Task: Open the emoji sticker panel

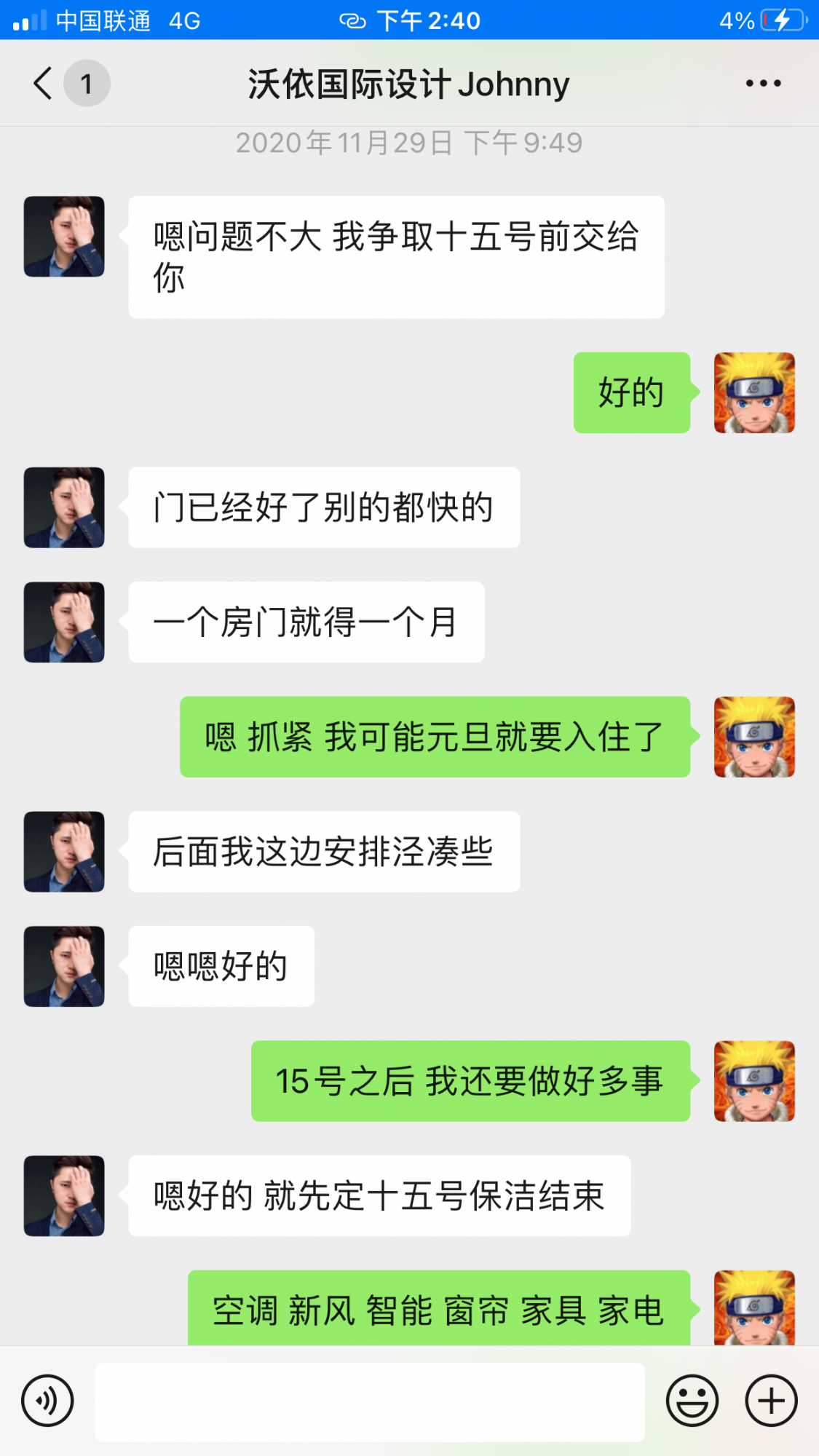Action: (692, 1401)
